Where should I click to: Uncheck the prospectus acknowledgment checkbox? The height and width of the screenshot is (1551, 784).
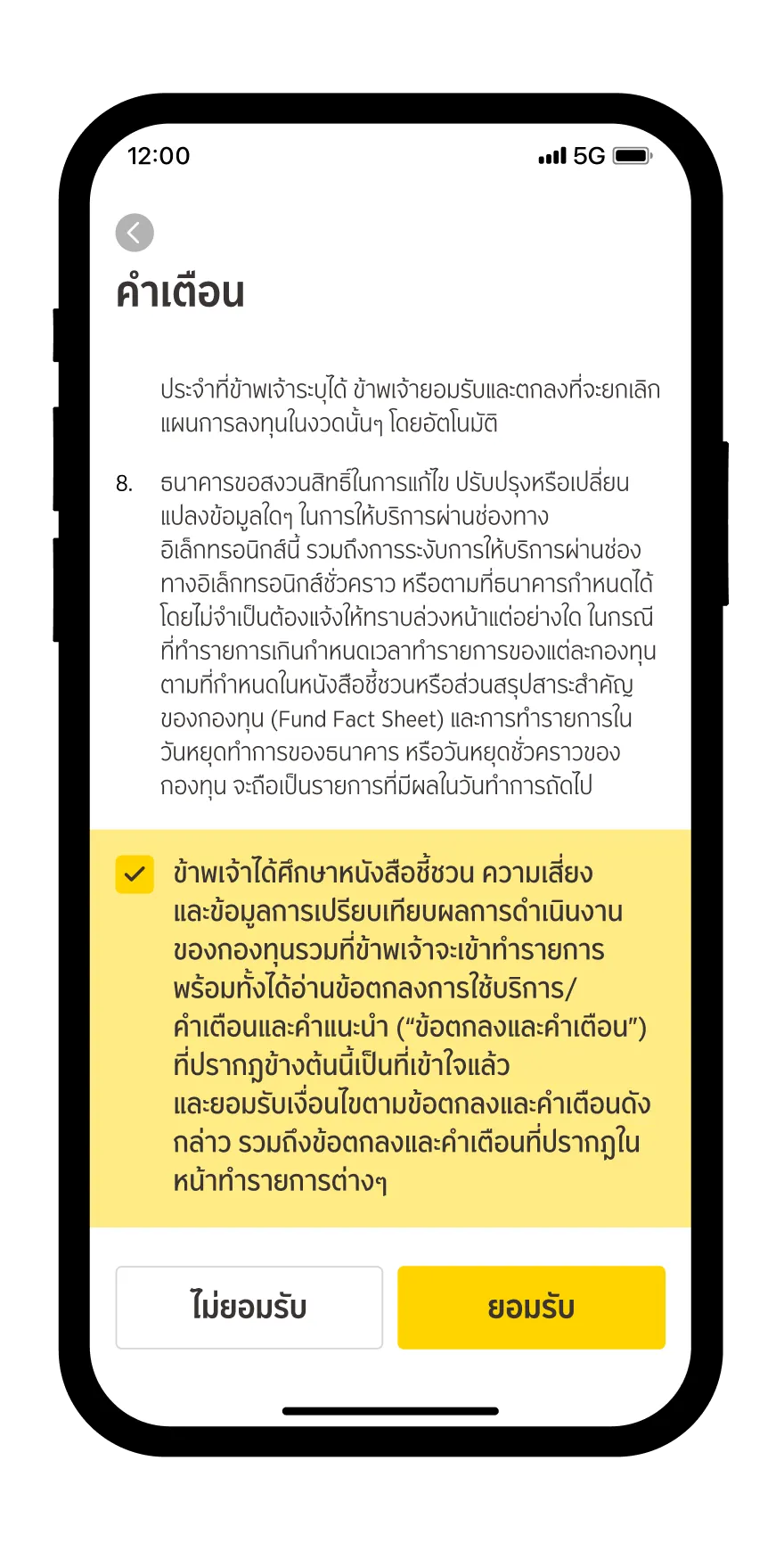135,874
